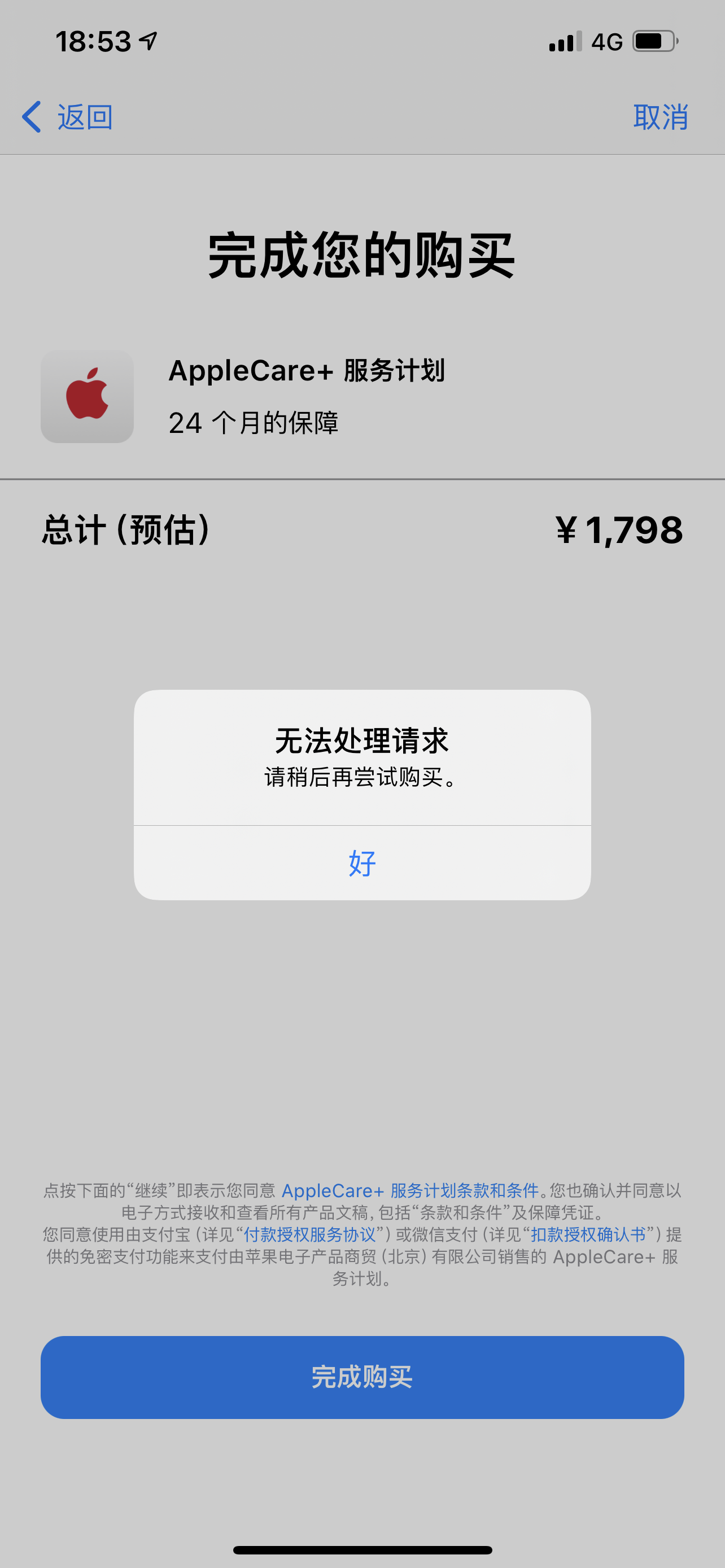Cancel the purchase via 取消
The image size is (725, 1568).
tap(661, 117)
